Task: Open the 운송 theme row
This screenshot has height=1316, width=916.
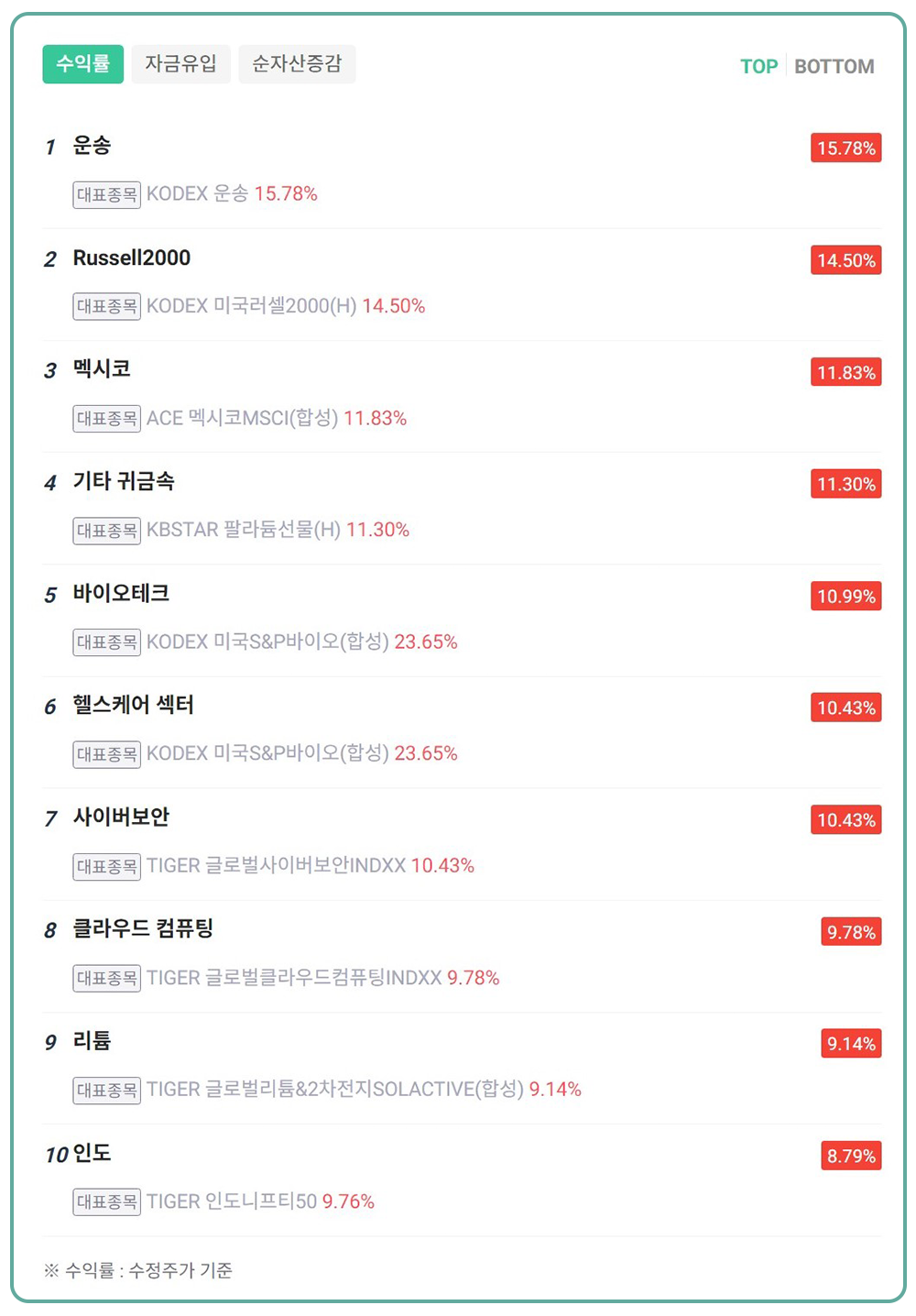Action: (x=93, y=146)
